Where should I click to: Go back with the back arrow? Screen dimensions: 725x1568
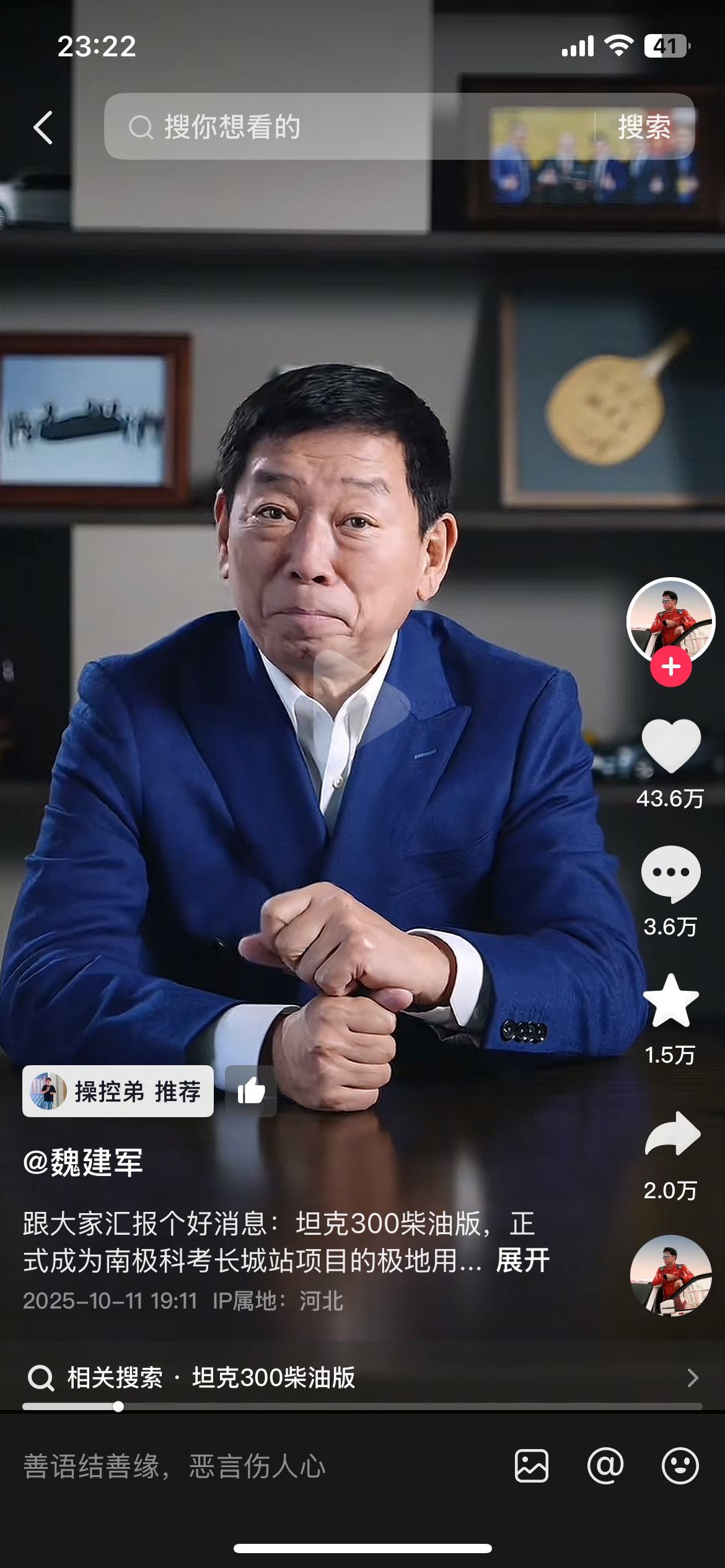coord(43,128)
